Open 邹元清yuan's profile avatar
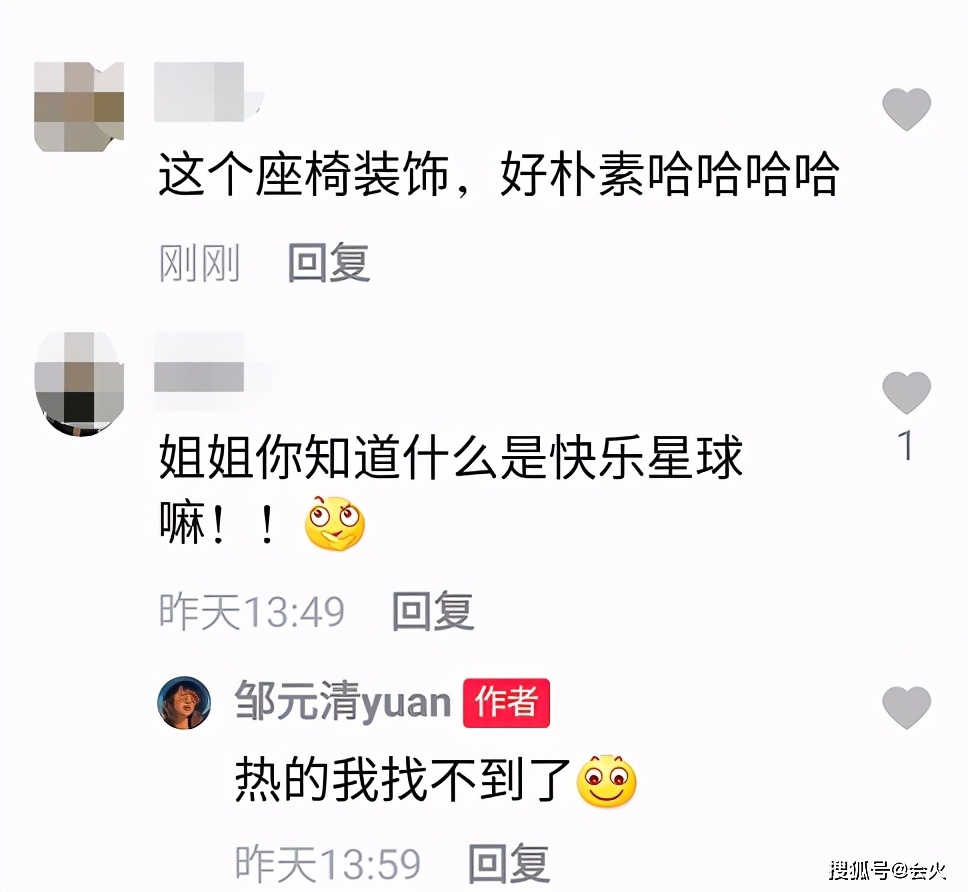This screenshot has height=892, width=968. (x=184, y=703)
